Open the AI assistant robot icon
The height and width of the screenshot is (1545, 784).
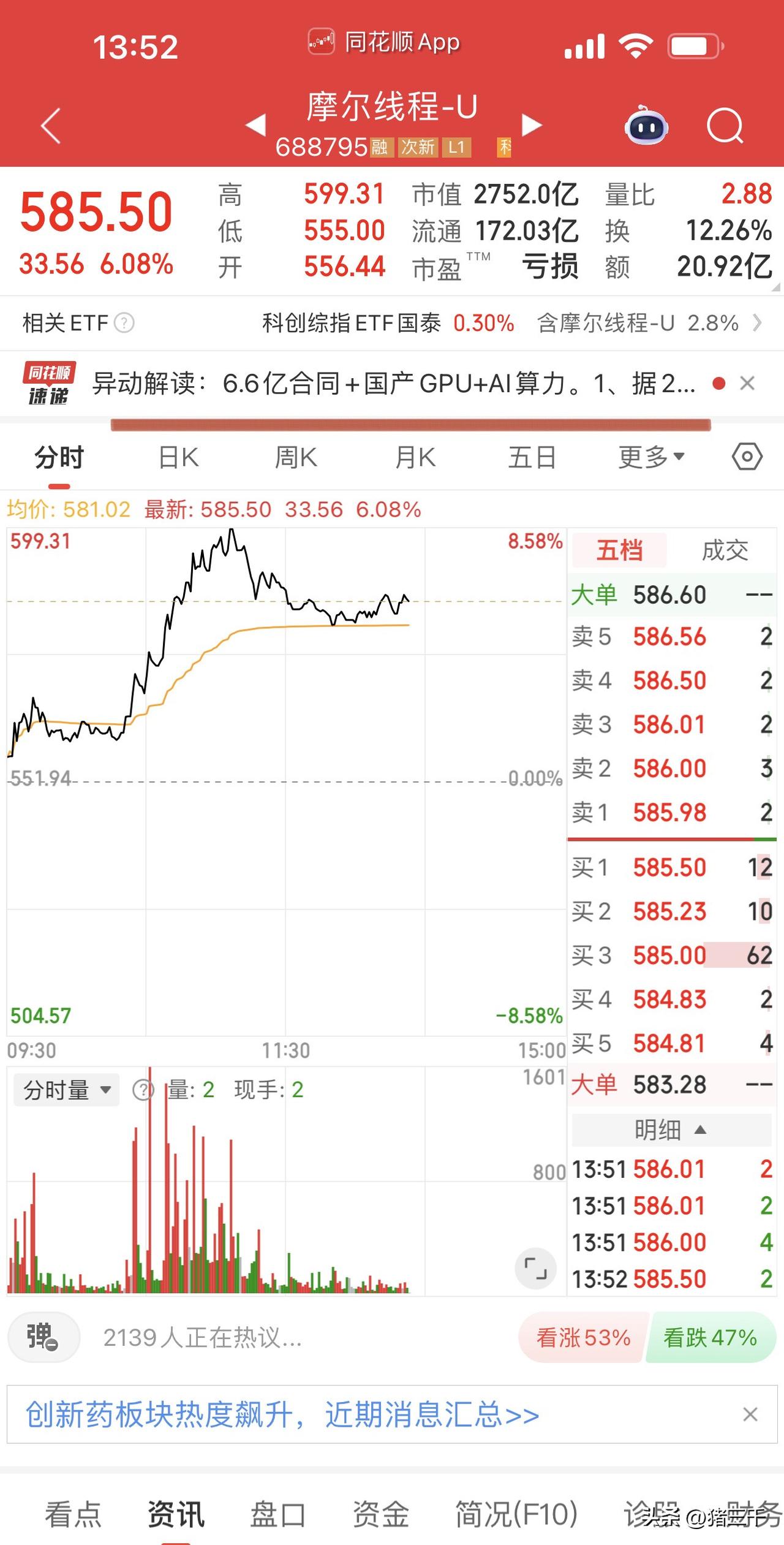[x=647, y=126]
